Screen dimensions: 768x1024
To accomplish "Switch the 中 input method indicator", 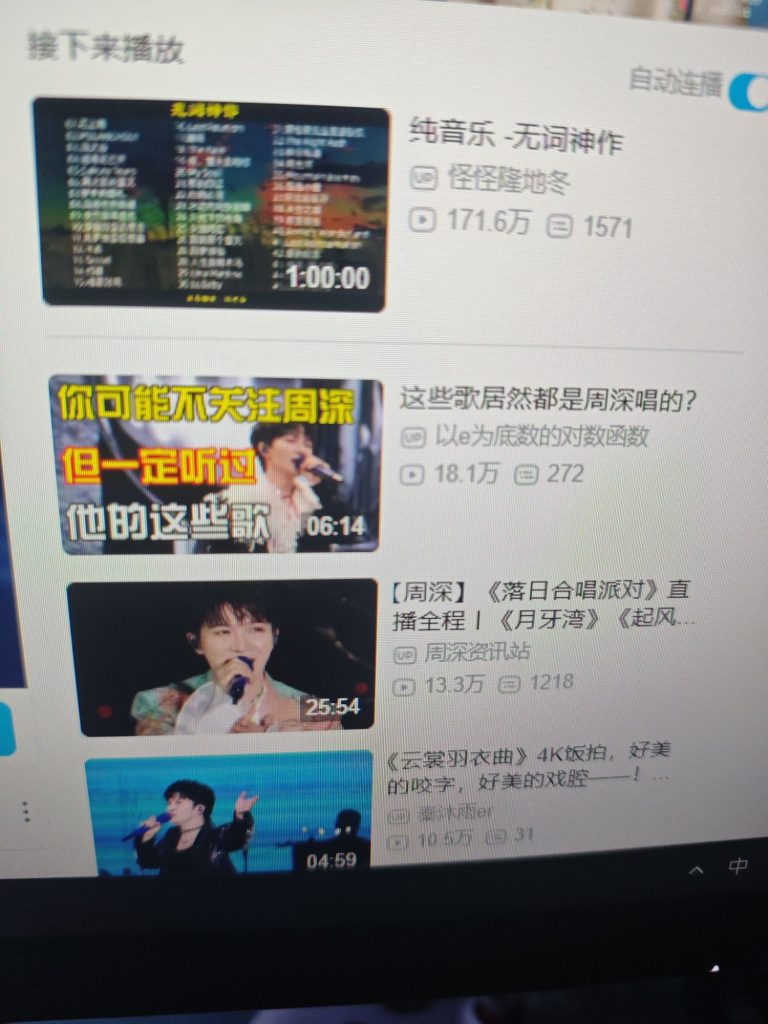I will [x=738, y=866].
